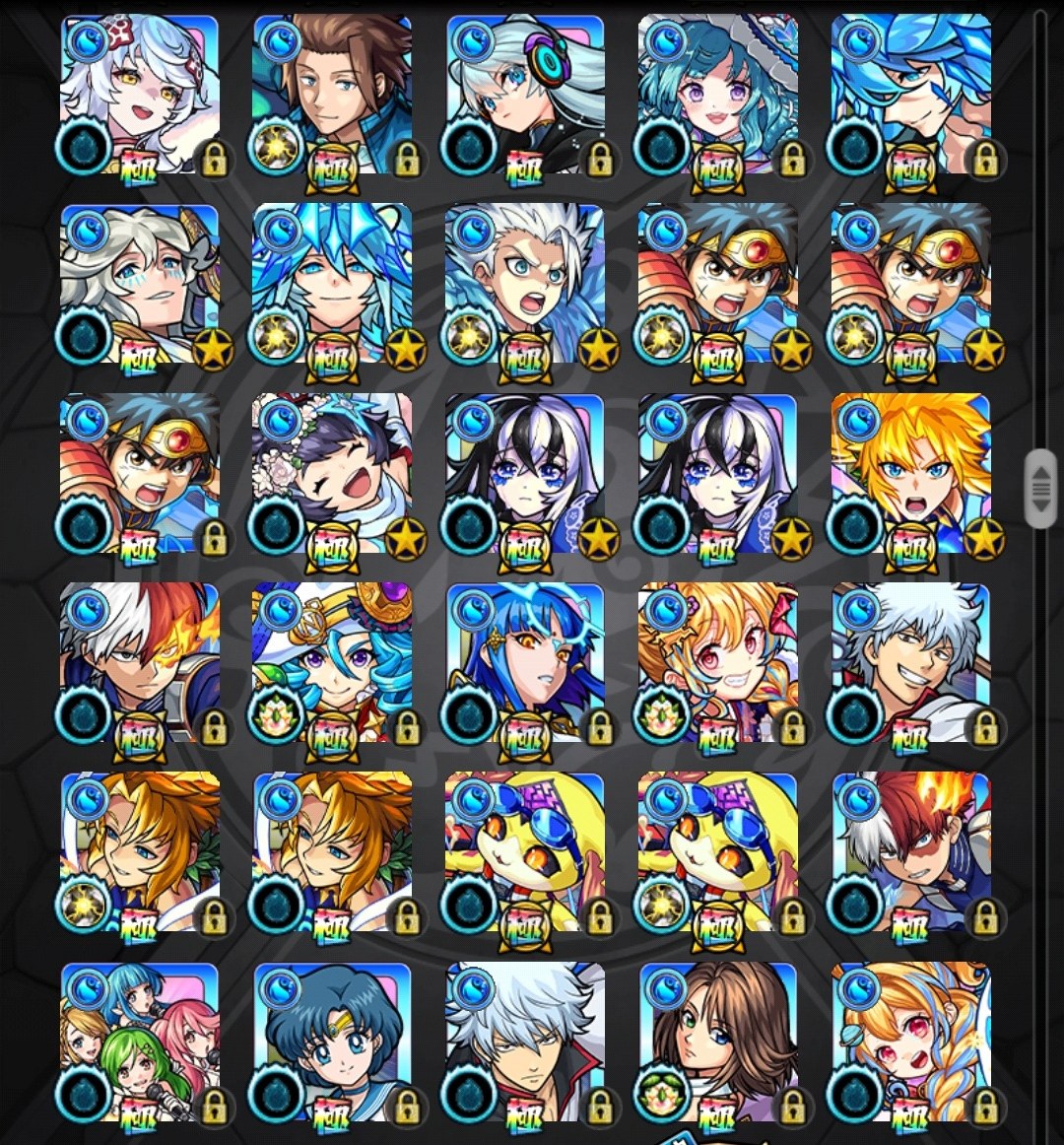Pick the blonde girl with blue braid
The height and width of the screenshot is (1145, 1064).
[x=911, y=1043]
